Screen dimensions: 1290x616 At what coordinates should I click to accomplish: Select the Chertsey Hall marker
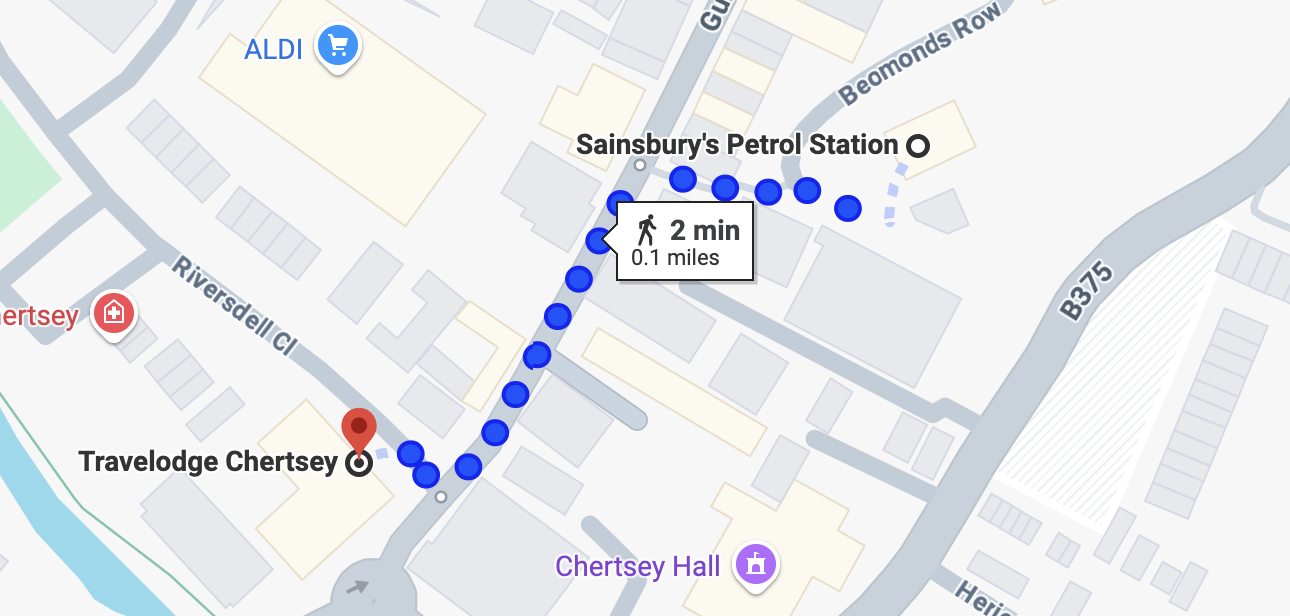click(x=756, y=564)
